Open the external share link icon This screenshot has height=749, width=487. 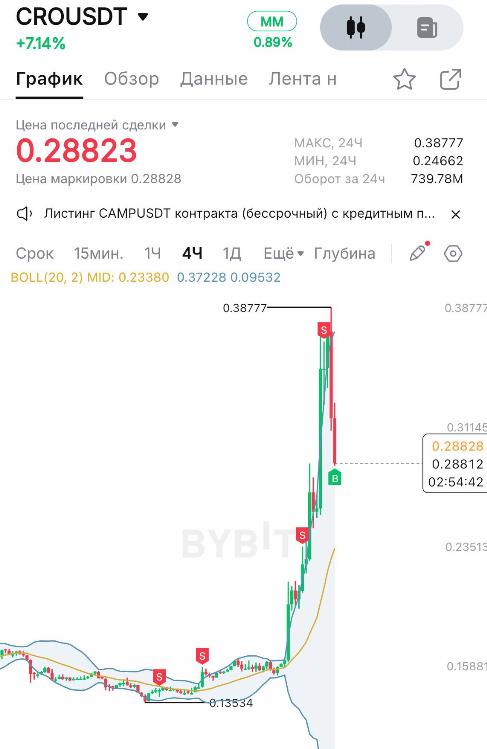pyautogui.click(x=450, y=79)
